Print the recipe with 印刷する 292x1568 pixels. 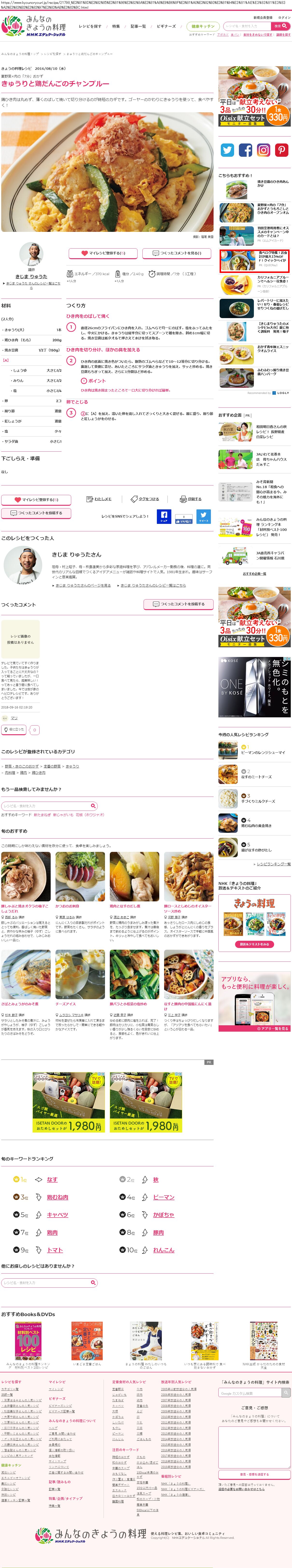191,499
